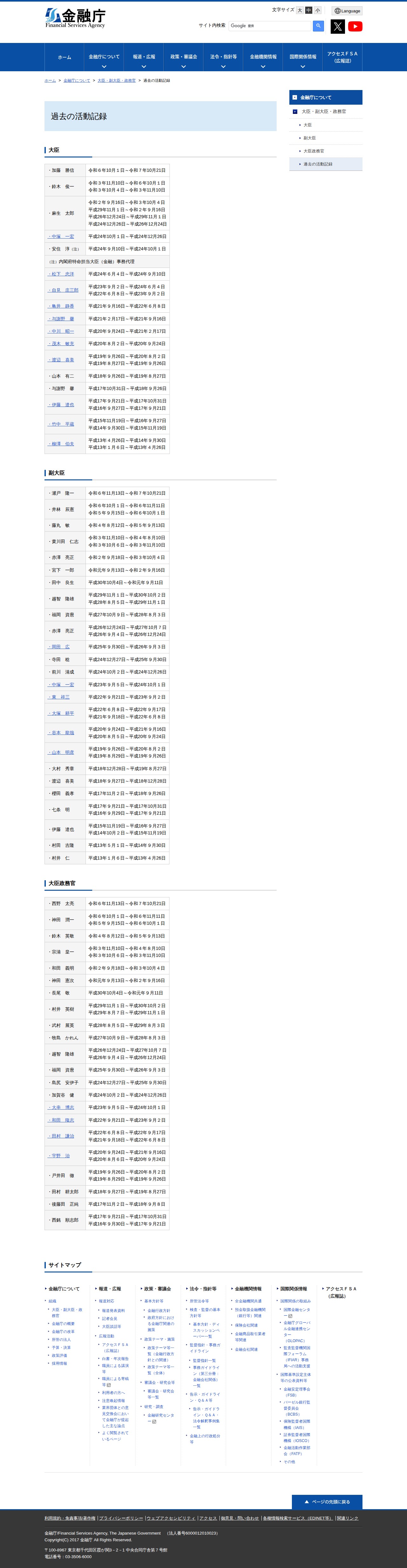Open the 大臣・副大臣・政務官 breadcrumb link
This screenshot has height=1568, width=407.
[117, 80]
